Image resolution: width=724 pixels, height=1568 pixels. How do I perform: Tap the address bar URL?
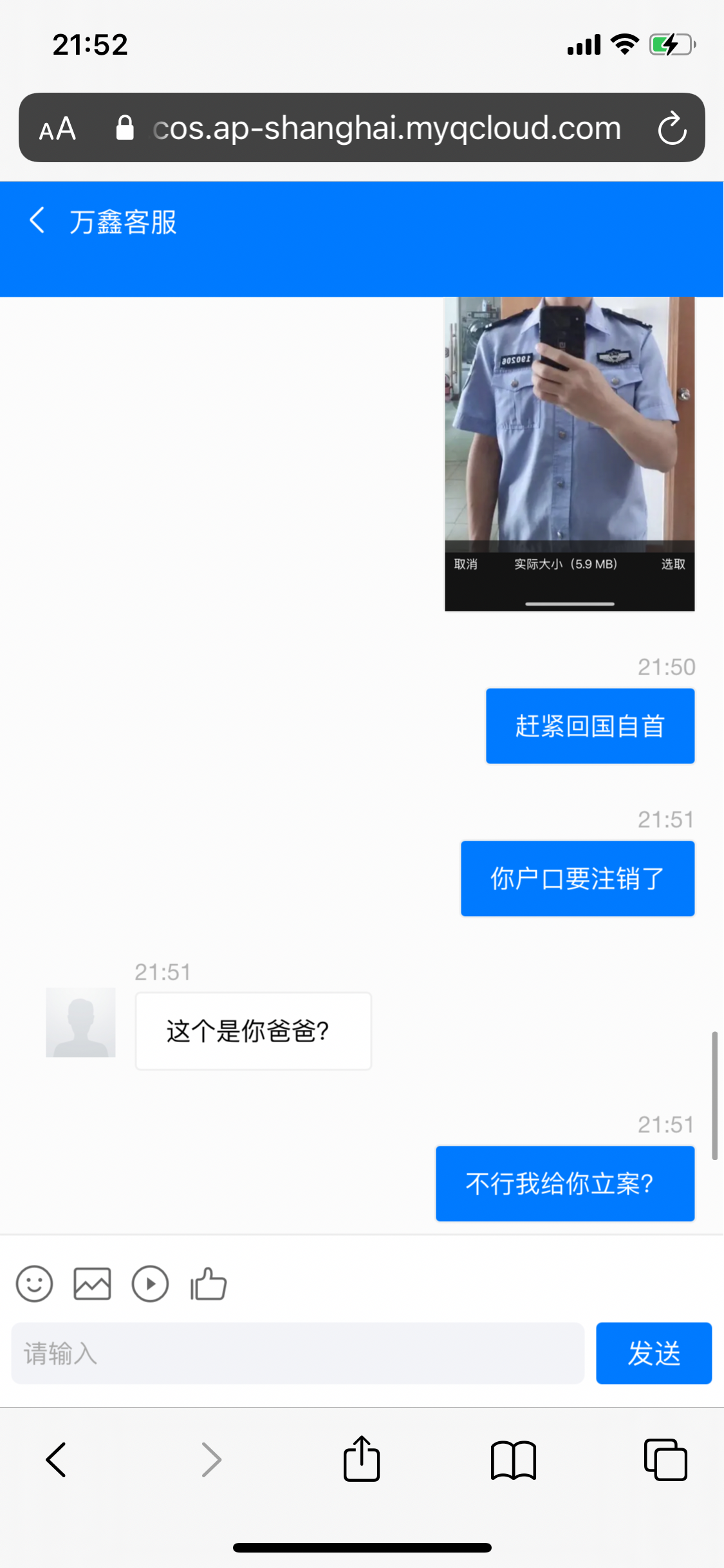(386, 128)
